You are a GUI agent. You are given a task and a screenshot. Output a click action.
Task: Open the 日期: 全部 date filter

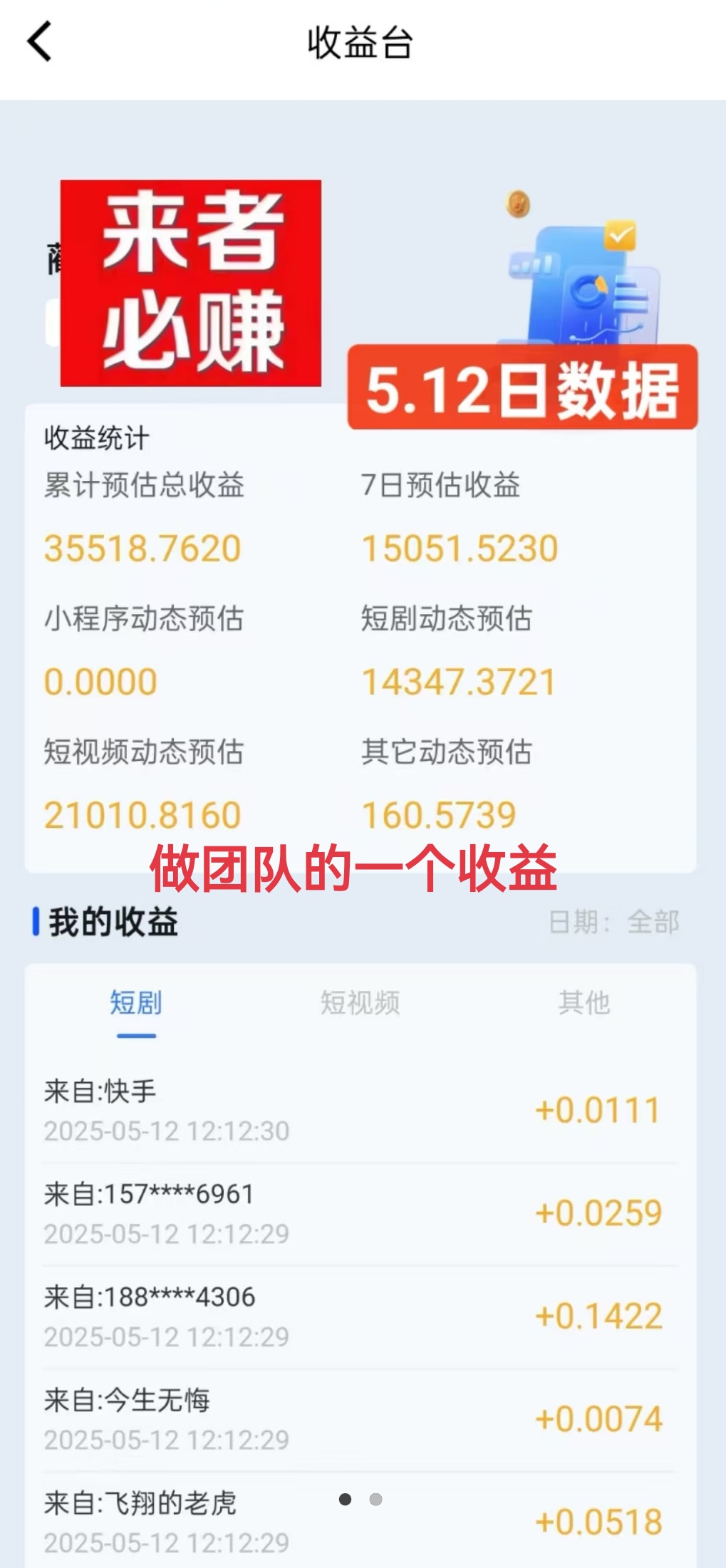point(613,922)
